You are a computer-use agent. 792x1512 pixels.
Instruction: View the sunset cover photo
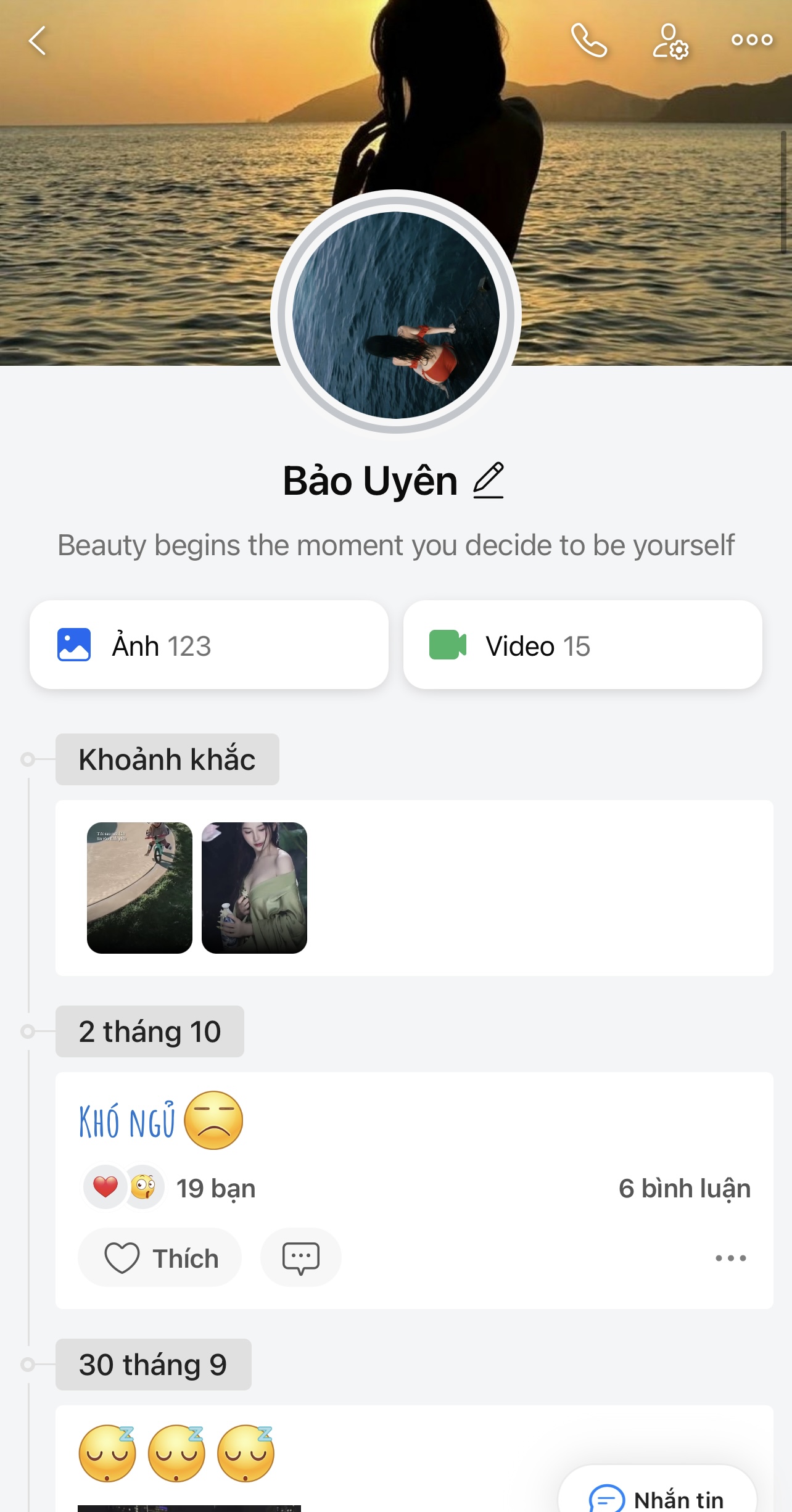pos(154,185)
